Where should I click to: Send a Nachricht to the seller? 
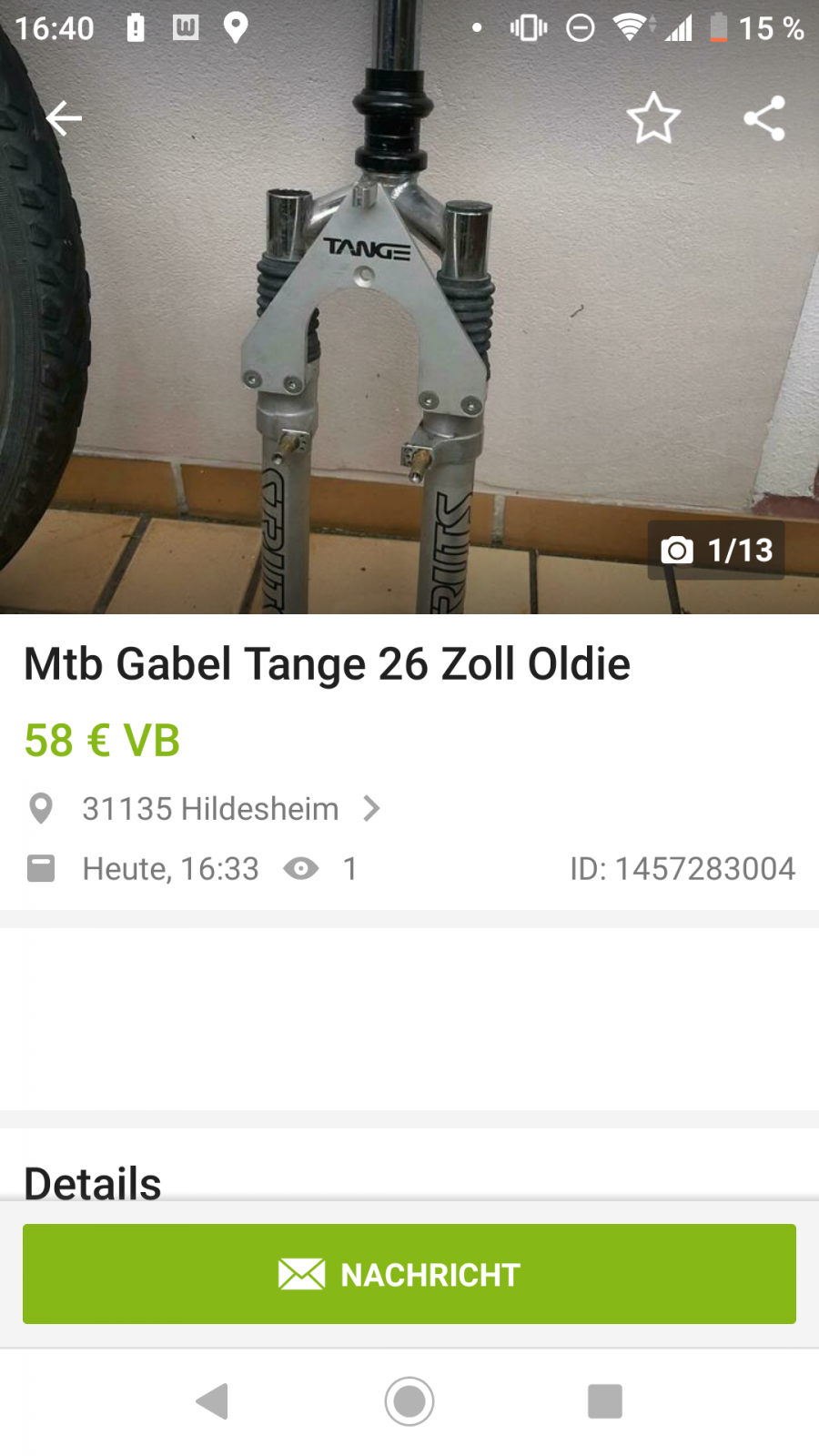pyautogui.click(x=409, y=1274)
